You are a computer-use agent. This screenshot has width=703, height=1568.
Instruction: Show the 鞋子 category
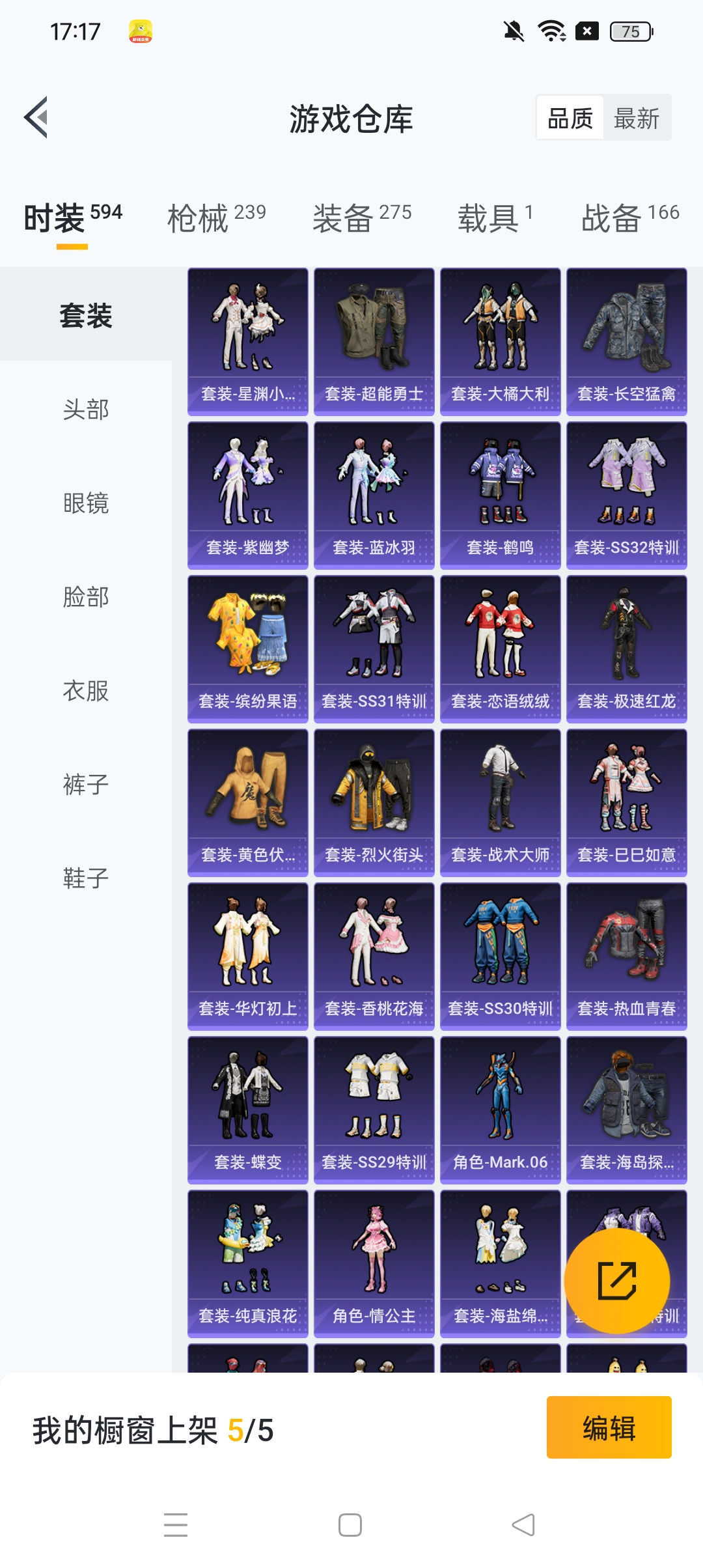(86, 878)
